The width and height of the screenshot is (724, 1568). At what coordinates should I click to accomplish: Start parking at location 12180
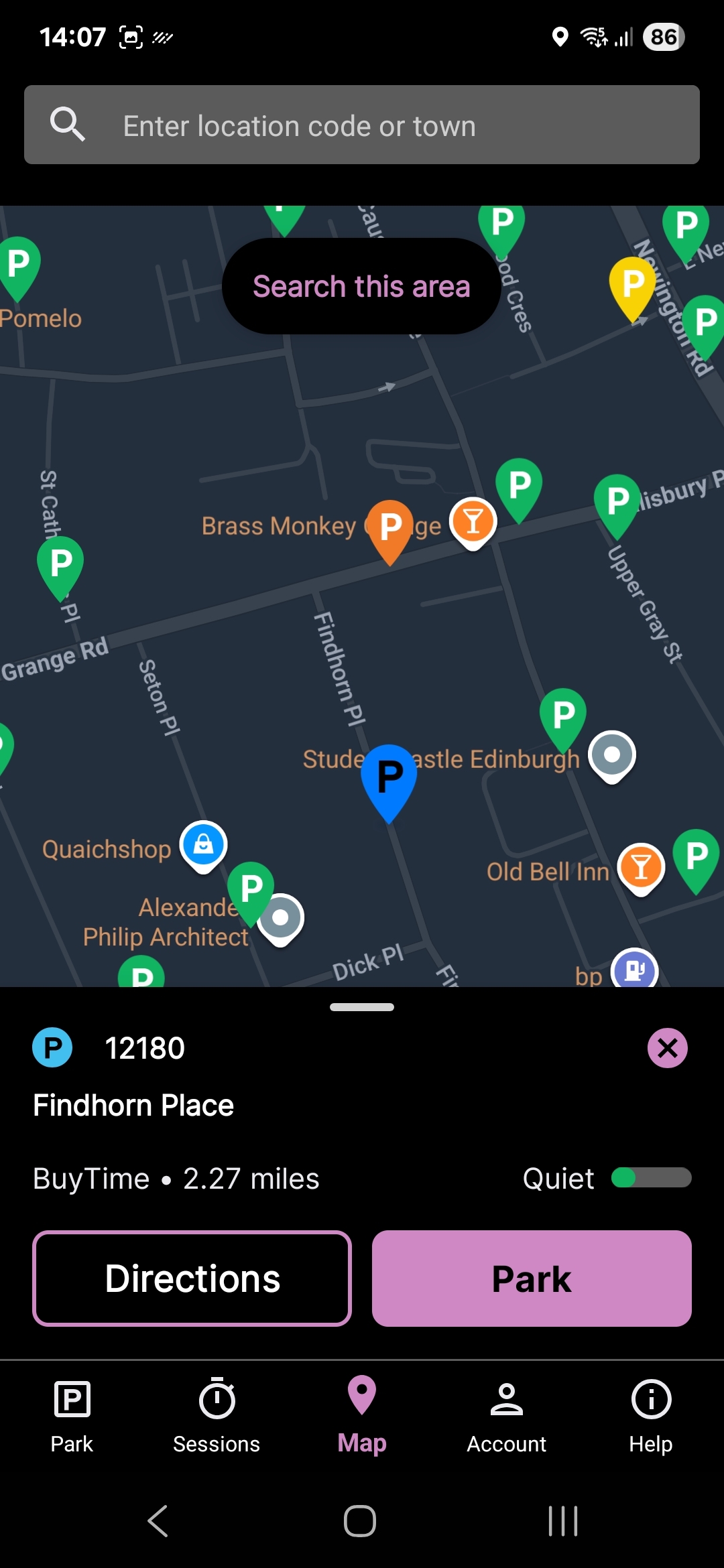tap(532, 1279)
